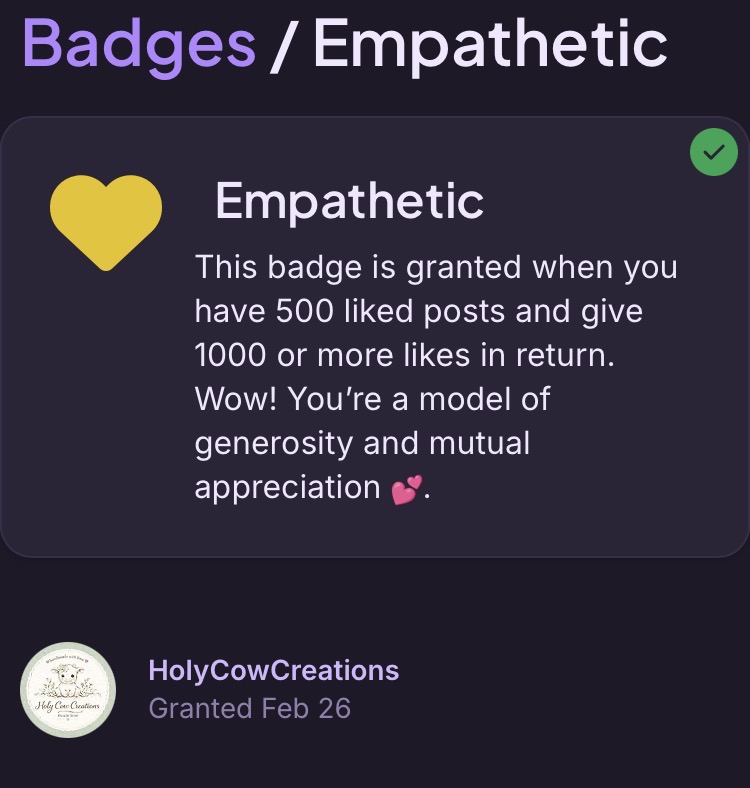750x788 pixels.
Task: Open the Badges breadcrumb link
Action: (x=138, y=42)
